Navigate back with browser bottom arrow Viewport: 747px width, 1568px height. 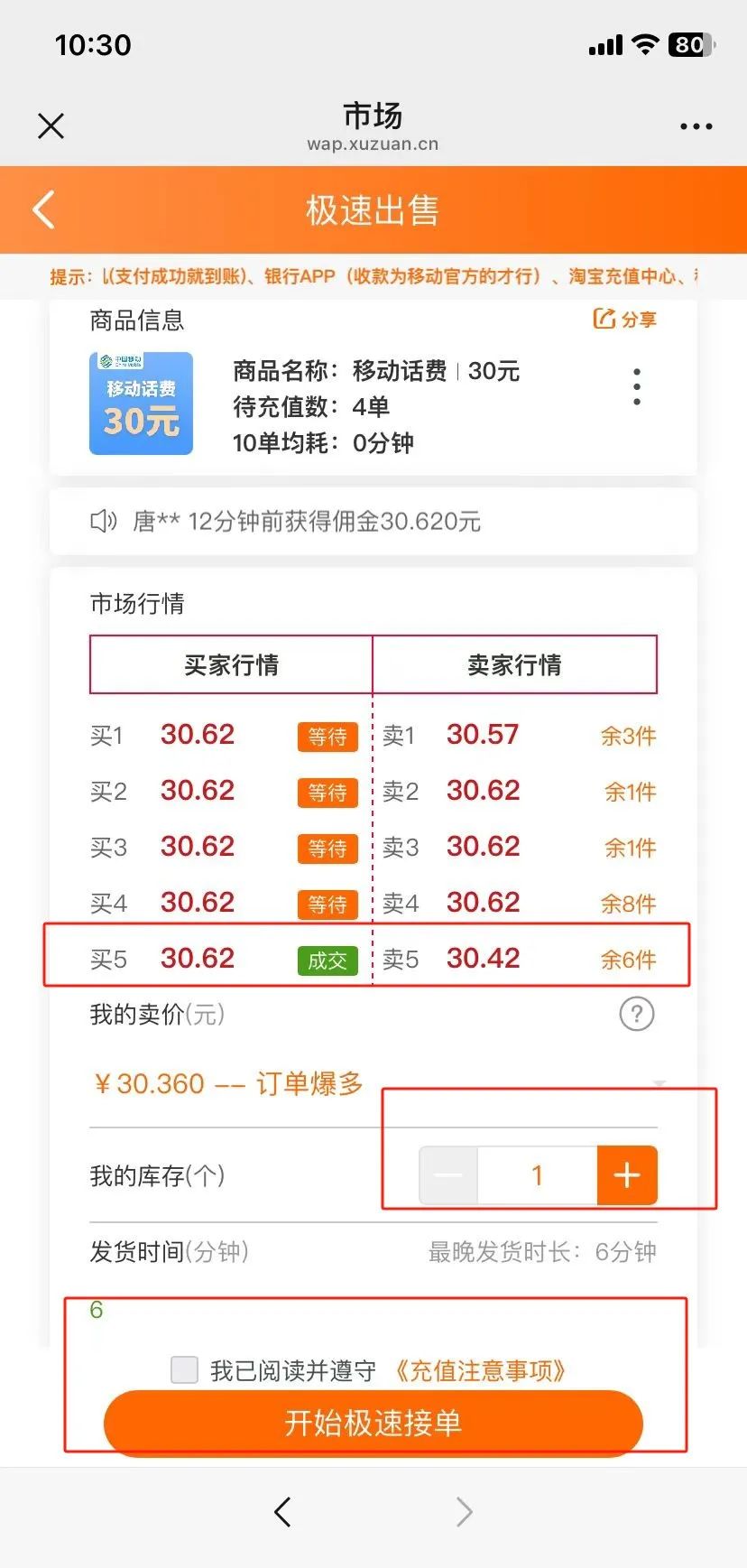tap(282, 1511)
